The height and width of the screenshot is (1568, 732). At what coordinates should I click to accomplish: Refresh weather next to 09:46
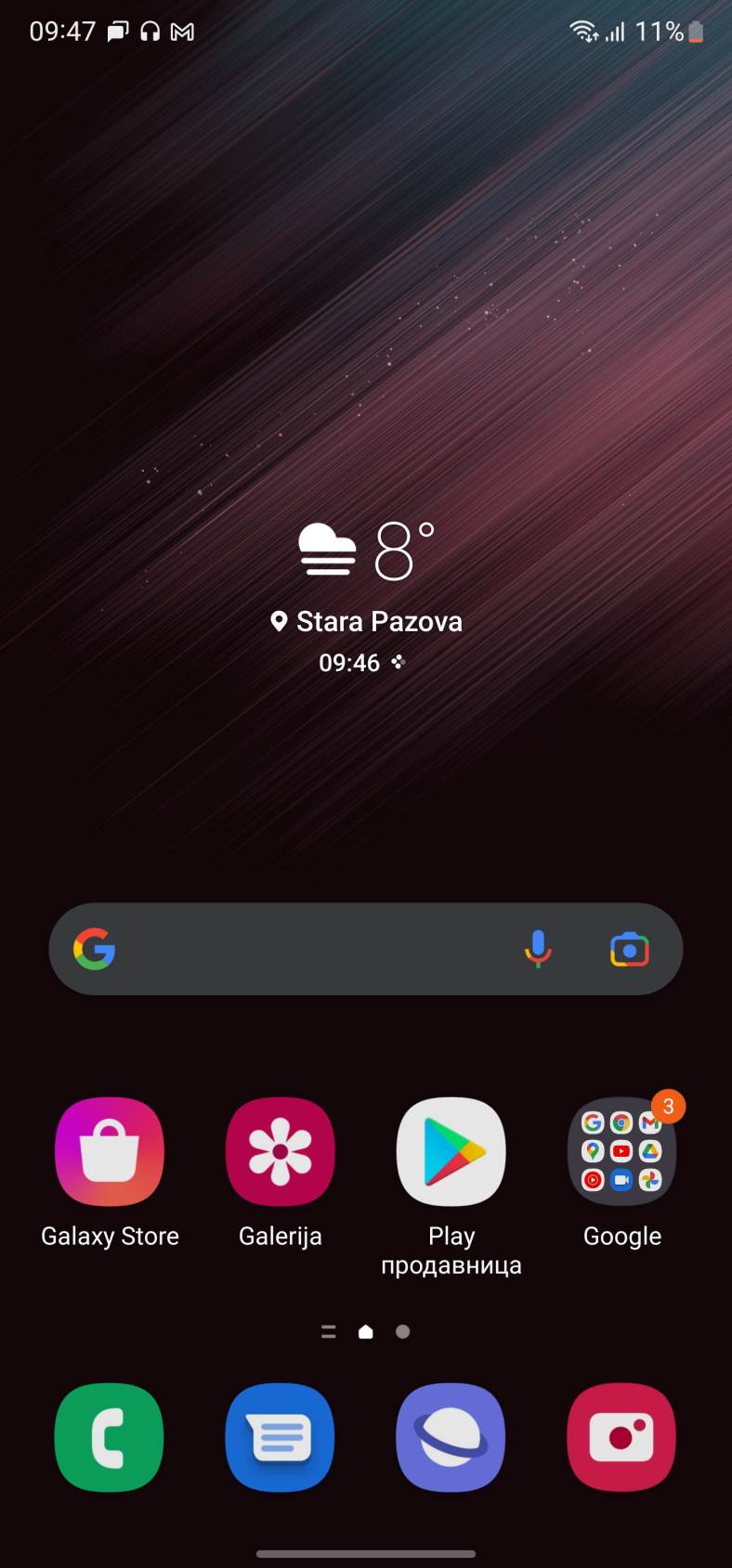399,662
